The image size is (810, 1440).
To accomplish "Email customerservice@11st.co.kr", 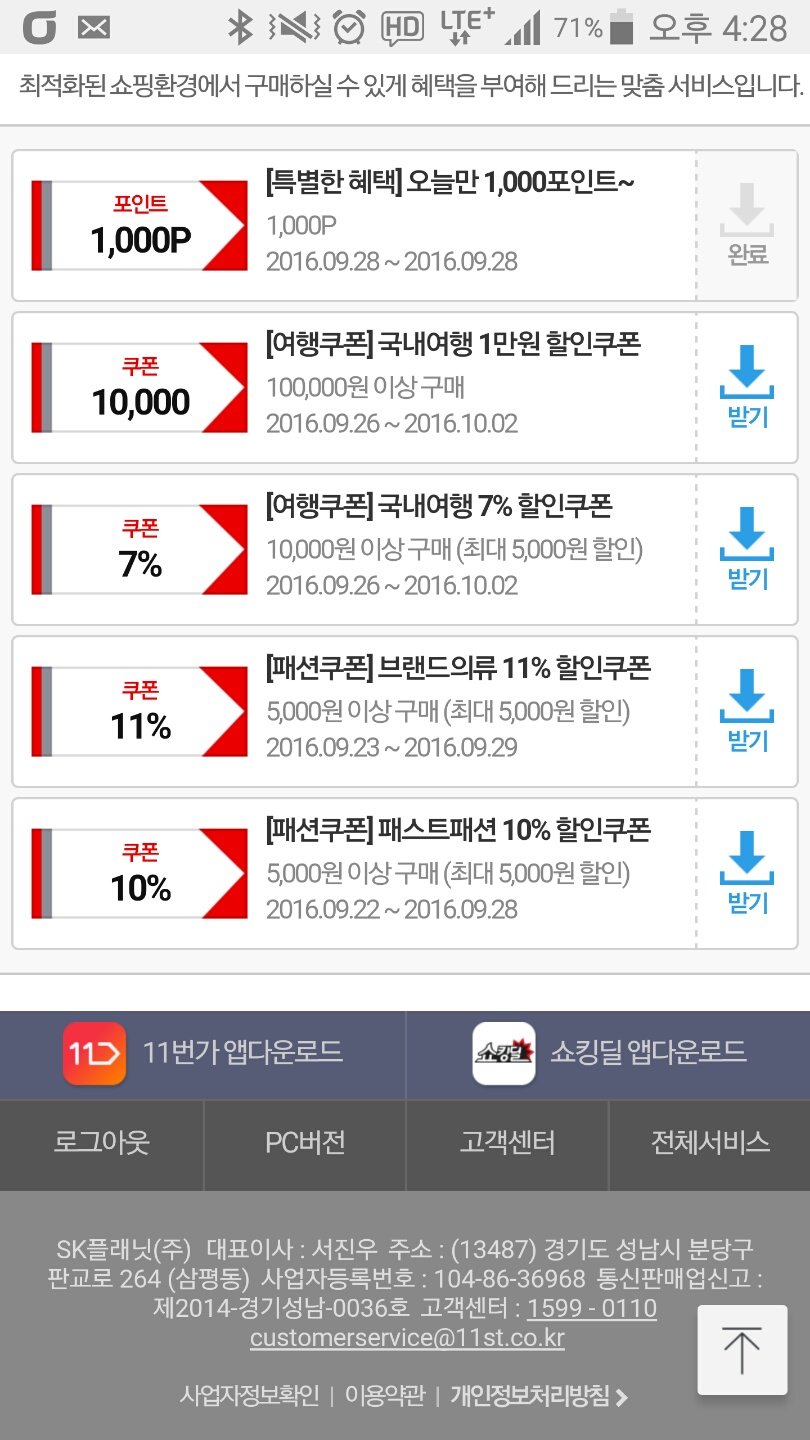I will [x=407, y=1338].
